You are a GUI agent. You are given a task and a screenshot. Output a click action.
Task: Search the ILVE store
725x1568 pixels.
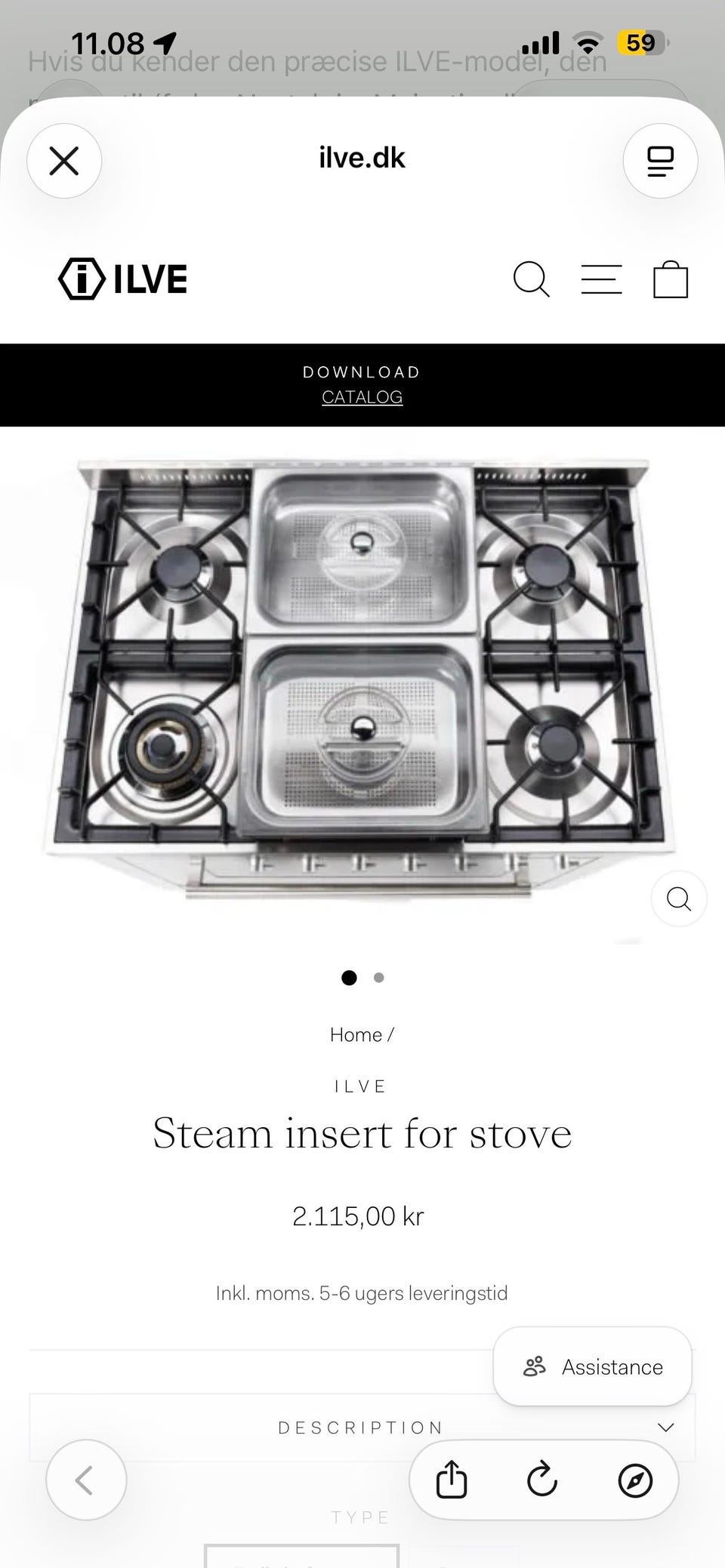(532, 279)
